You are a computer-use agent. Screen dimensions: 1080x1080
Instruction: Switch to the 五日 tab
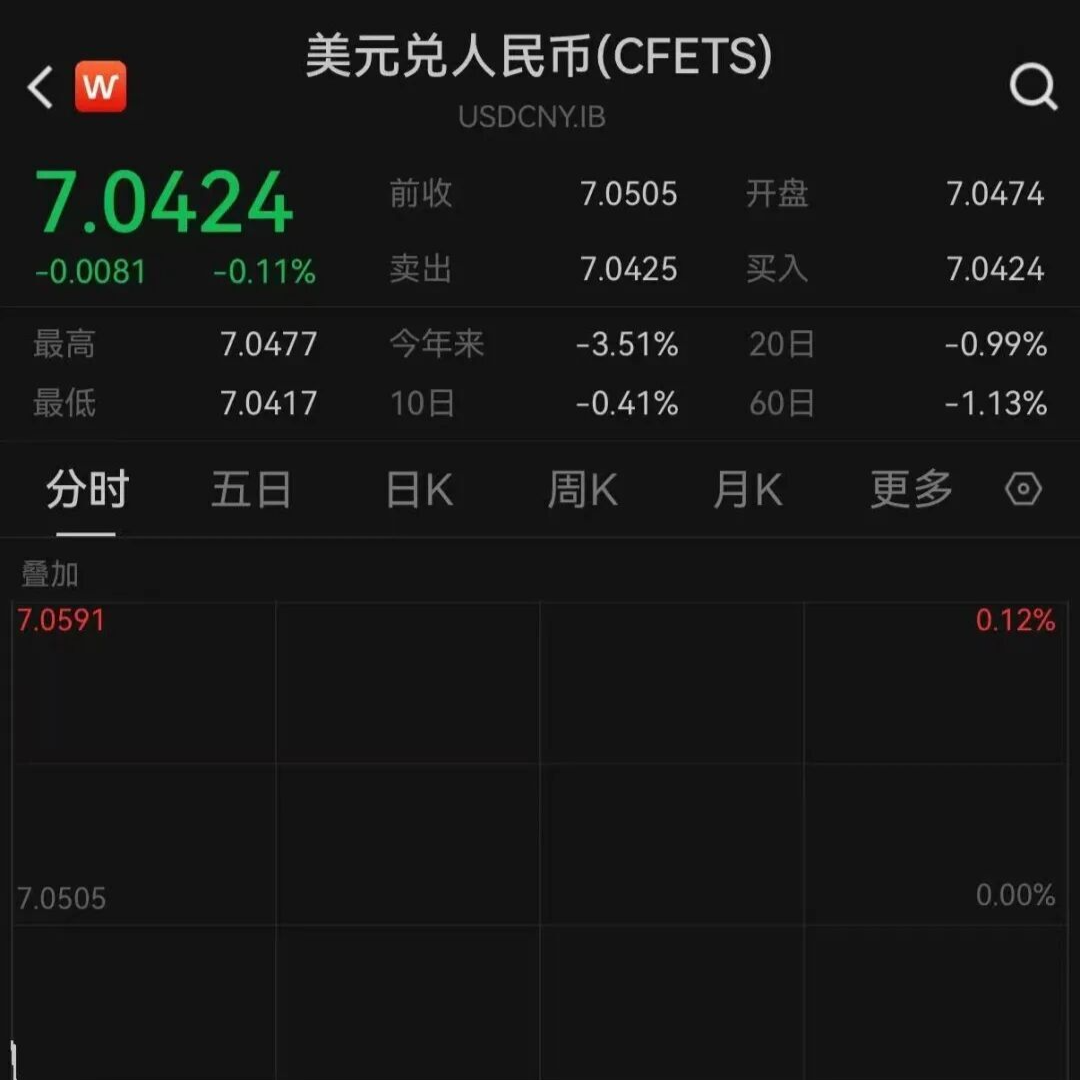click(251, 491)
